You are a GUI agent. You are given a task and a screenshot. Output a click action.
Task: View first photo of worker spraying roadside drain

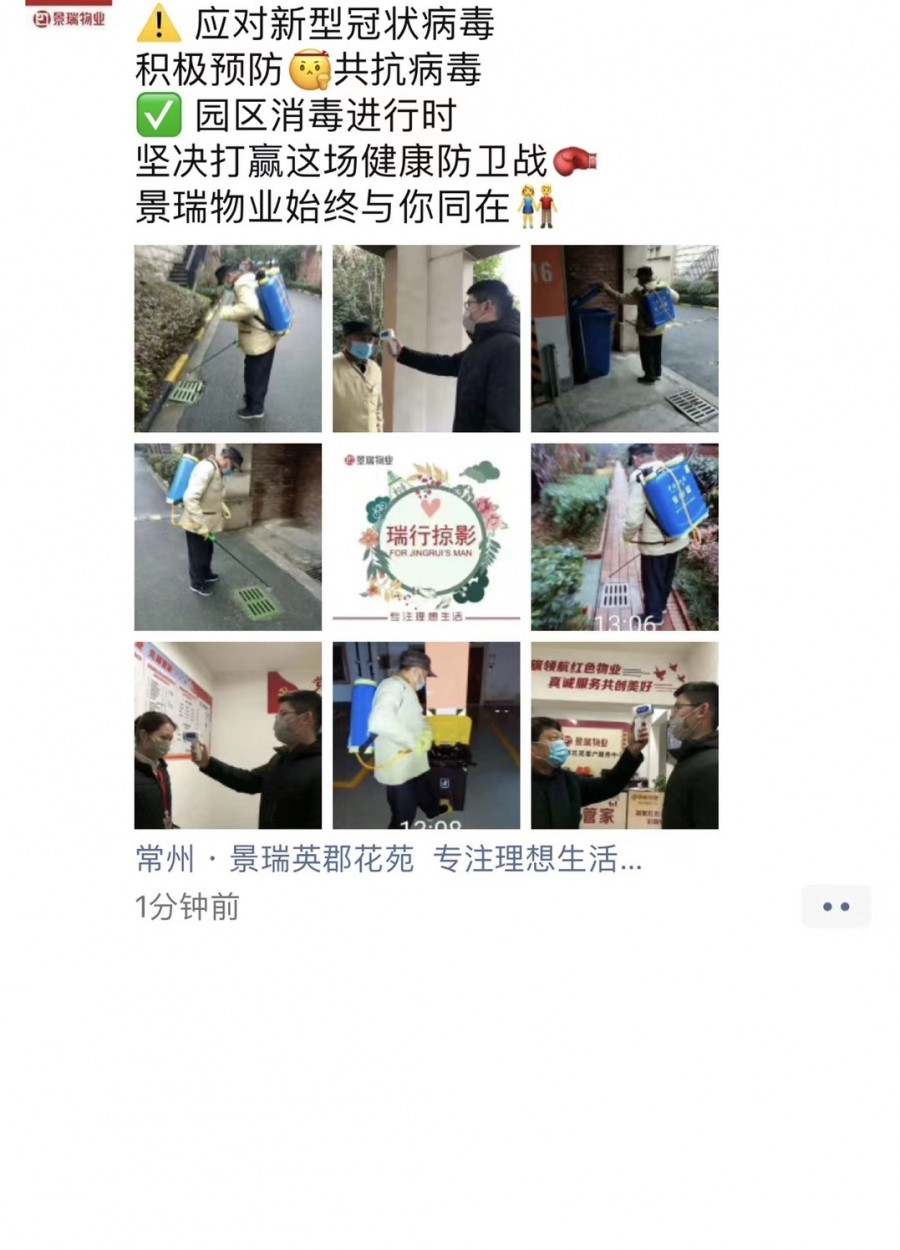point(228,338)
